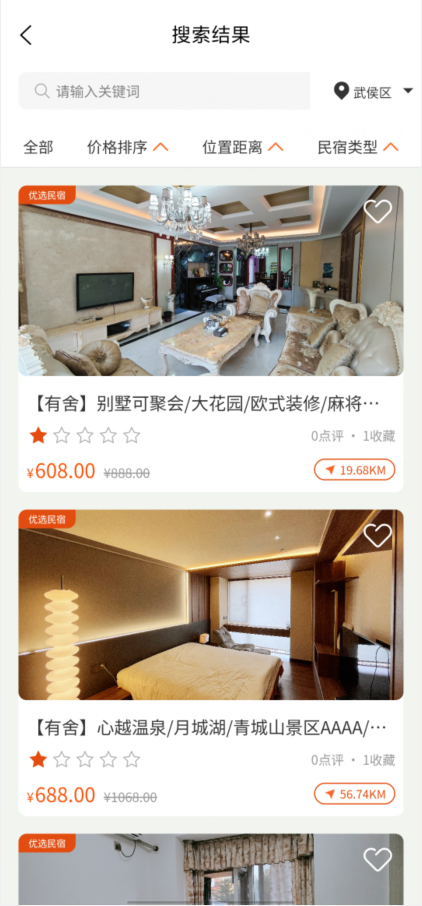Favorite the 心越温泉 listing with the heart
The height and width of the screenshot is (906, 422).
tap(377, 536)
